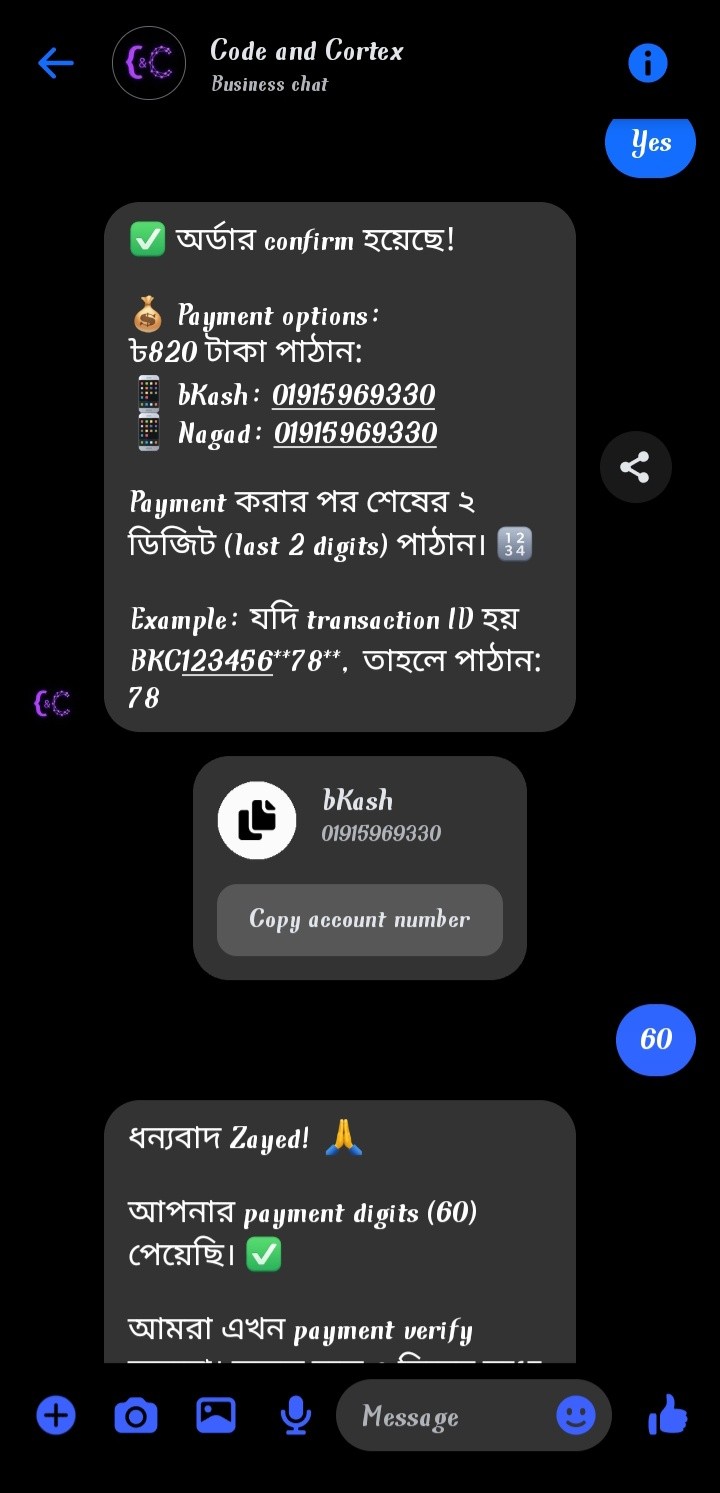Open the emoji picker

click(x=576, y=1416)
